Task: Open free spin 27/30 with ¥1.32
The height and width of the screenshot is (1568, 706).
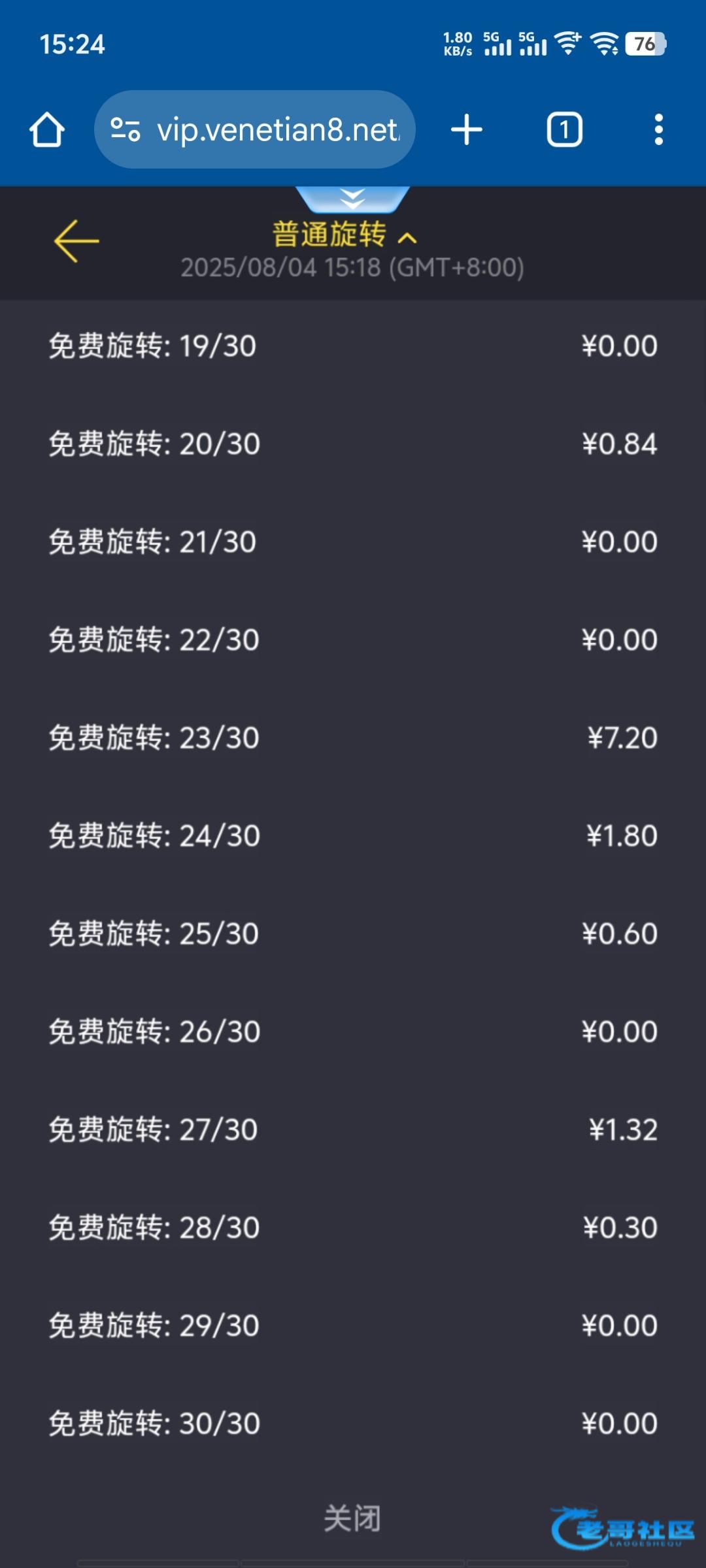Action: tap(353, 1130)
